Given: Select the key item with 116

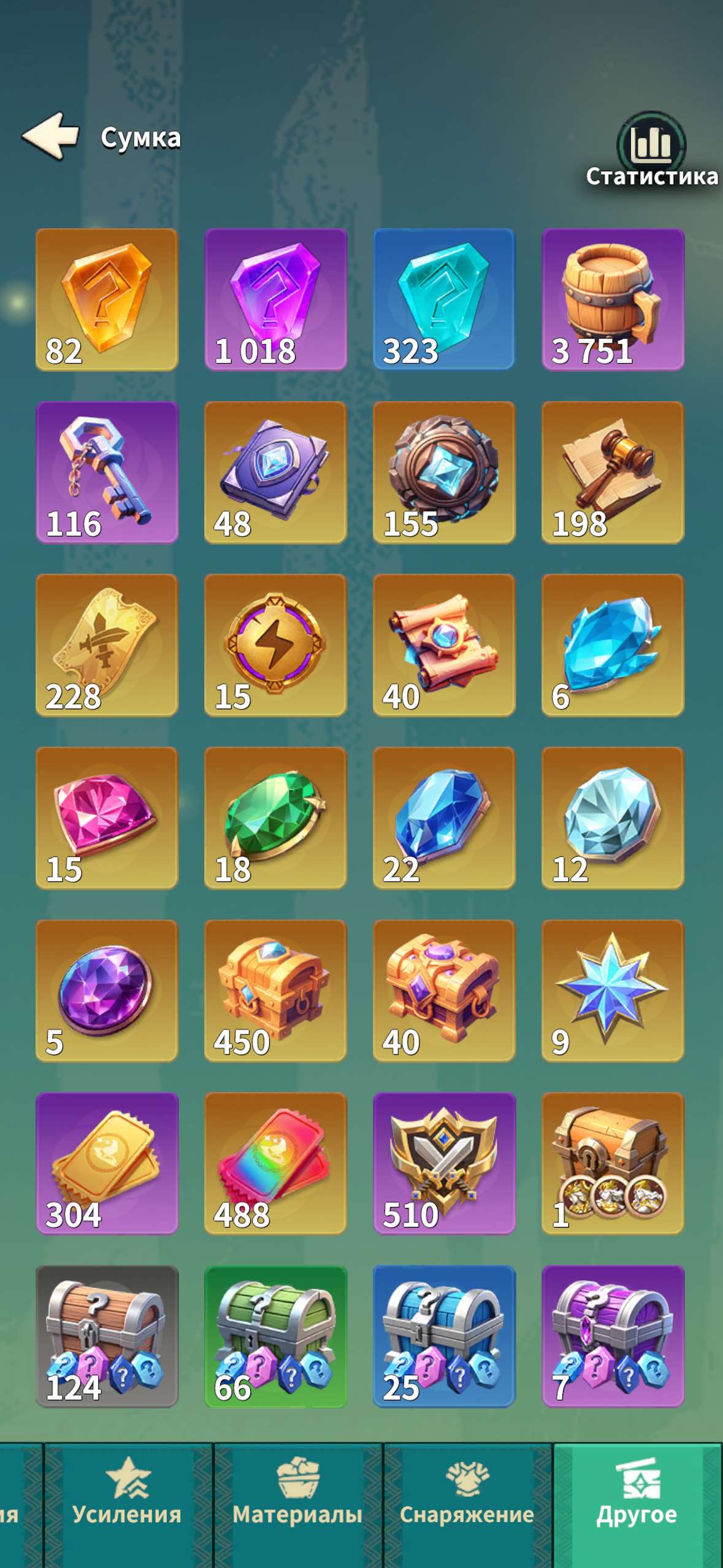Looking at the screenshot, I should pos(107,472).
